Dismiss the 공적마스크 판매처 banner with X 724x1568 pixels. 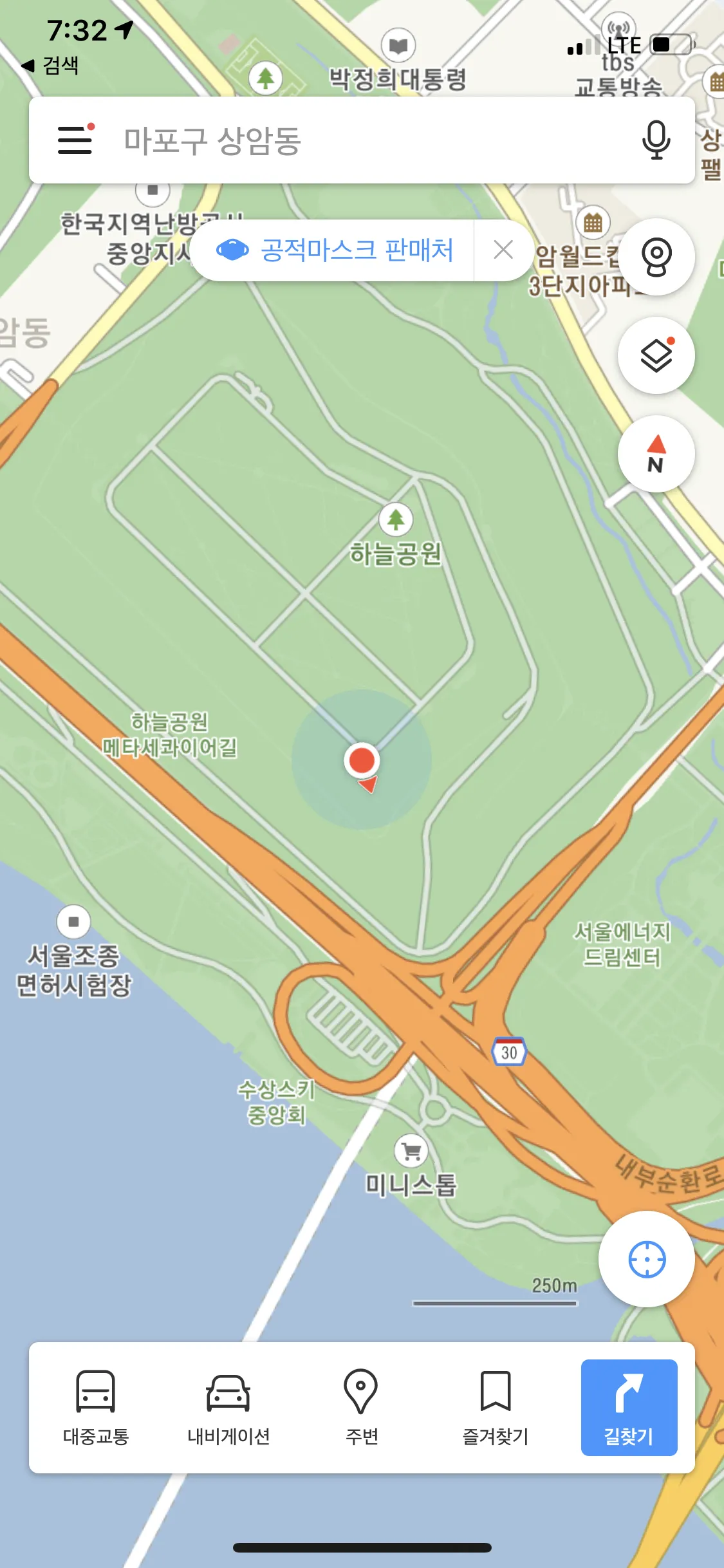pos(503,250)
